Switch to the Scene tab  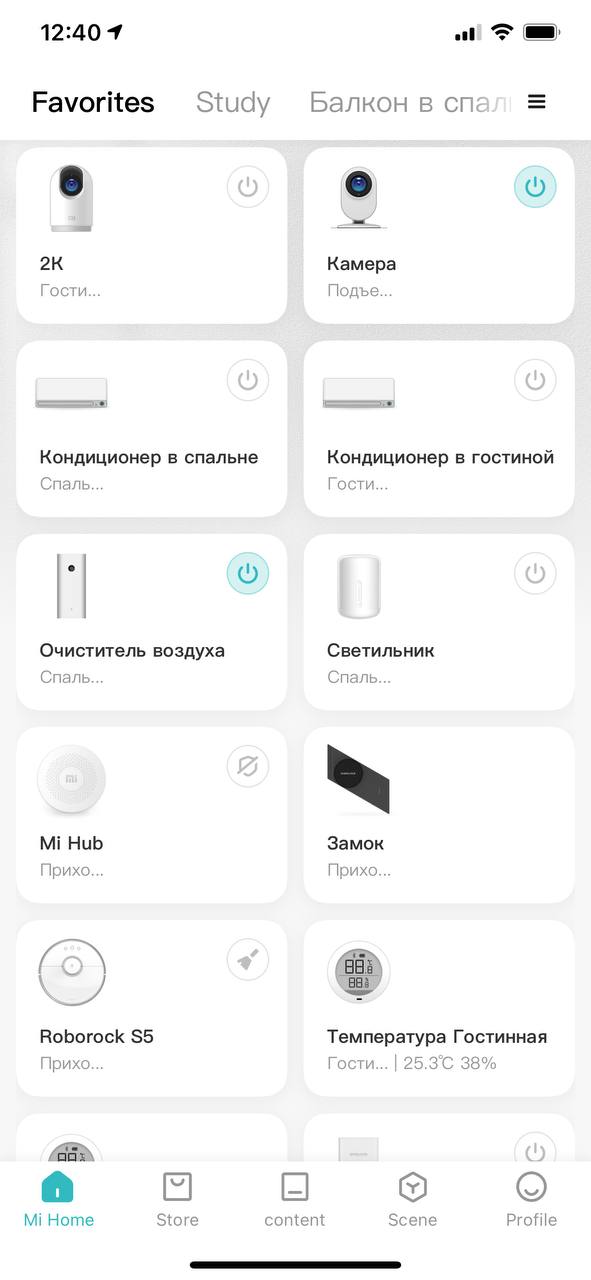click(x=413, y=1199)
